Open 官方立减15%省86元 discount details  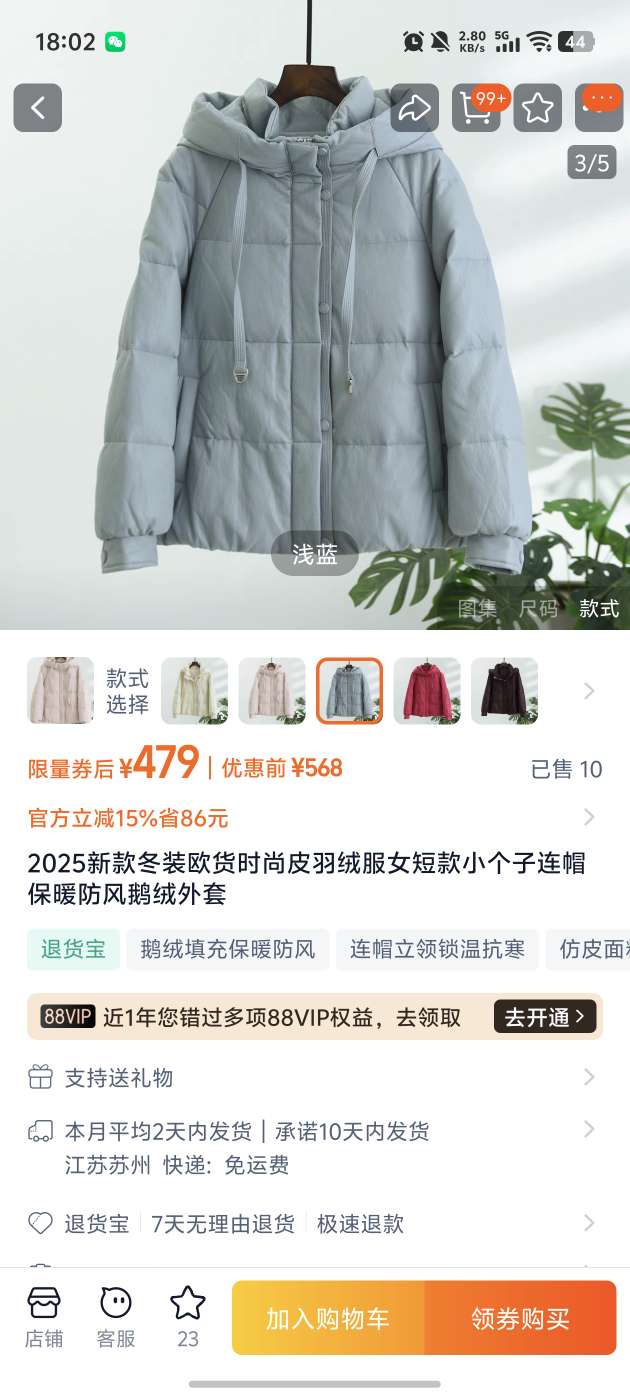coord(310,818)
